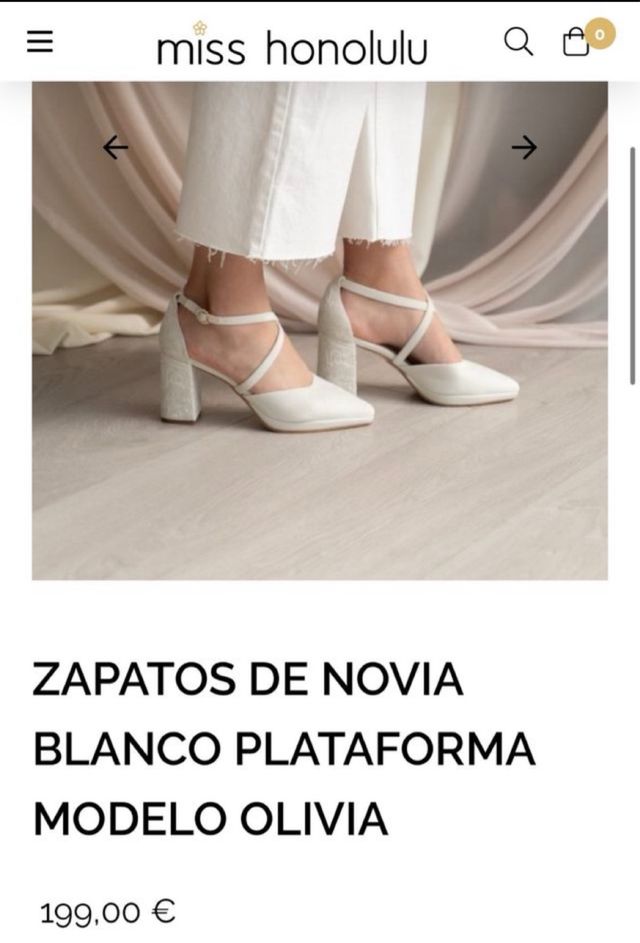
Task: Go to miss honolulu homepage
Action: click(292, 46)
